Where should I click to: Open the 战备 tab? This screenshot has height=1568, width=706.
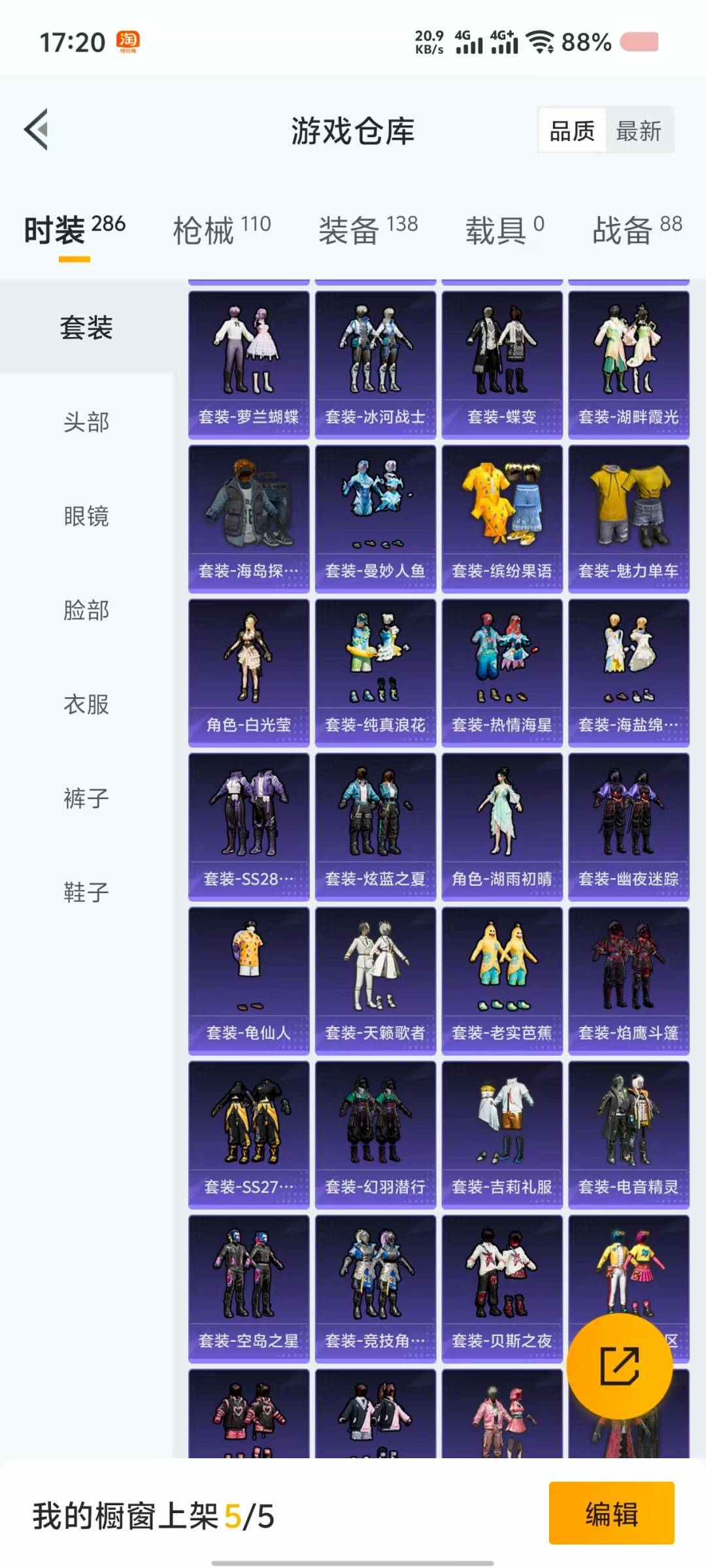pyautogui.click(x=637, y=230)
